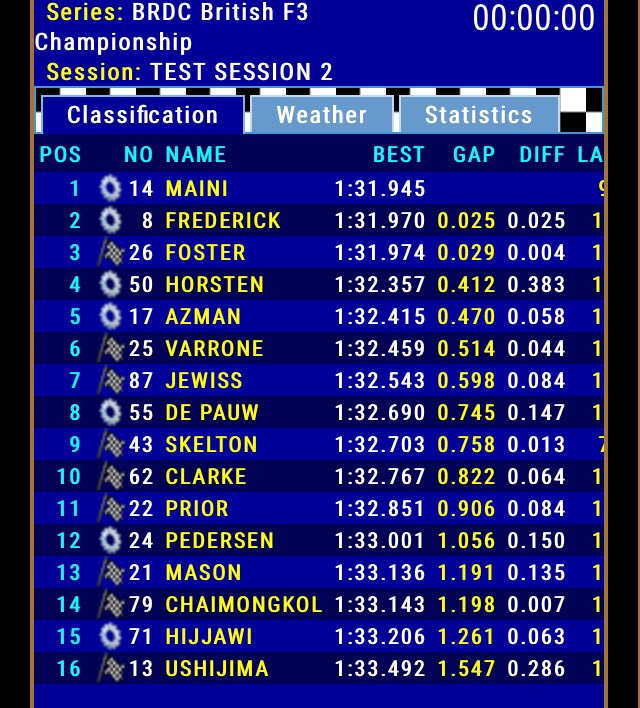Select the Classification tab

pos(142,115)
